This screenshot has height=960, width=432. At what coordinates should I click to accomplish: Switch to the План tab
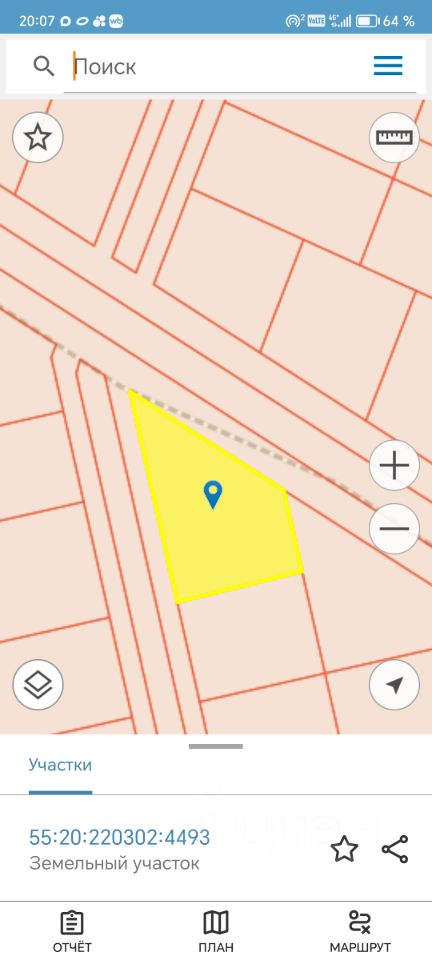click(x=216, y=931)
